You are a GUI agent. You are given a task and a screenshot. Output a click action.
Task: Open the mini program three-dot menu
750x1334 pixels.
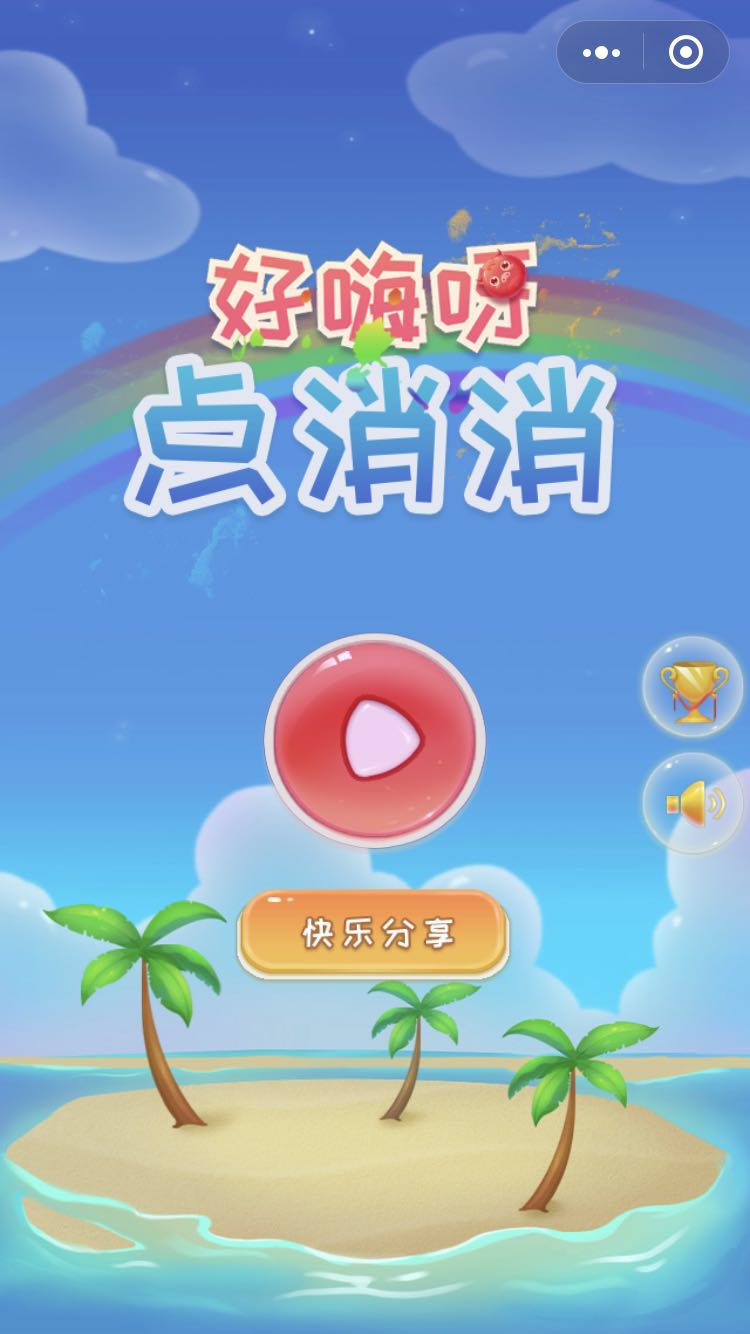point(601,53)
